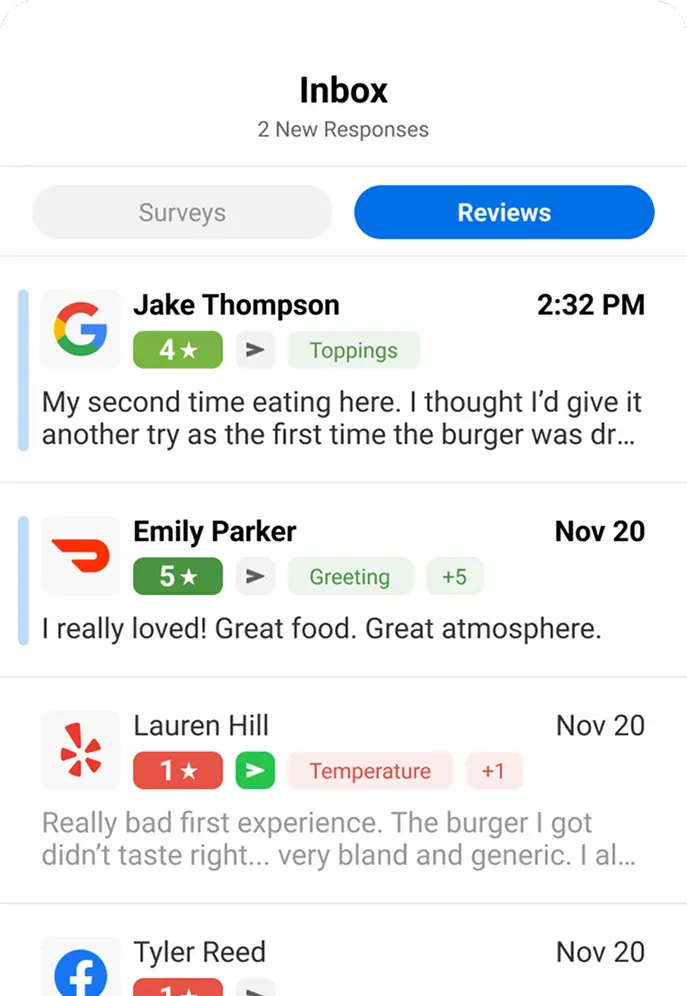Tap the green reply arrow on Lauren's review
The image size is (687, 996).
pos(255,771)
